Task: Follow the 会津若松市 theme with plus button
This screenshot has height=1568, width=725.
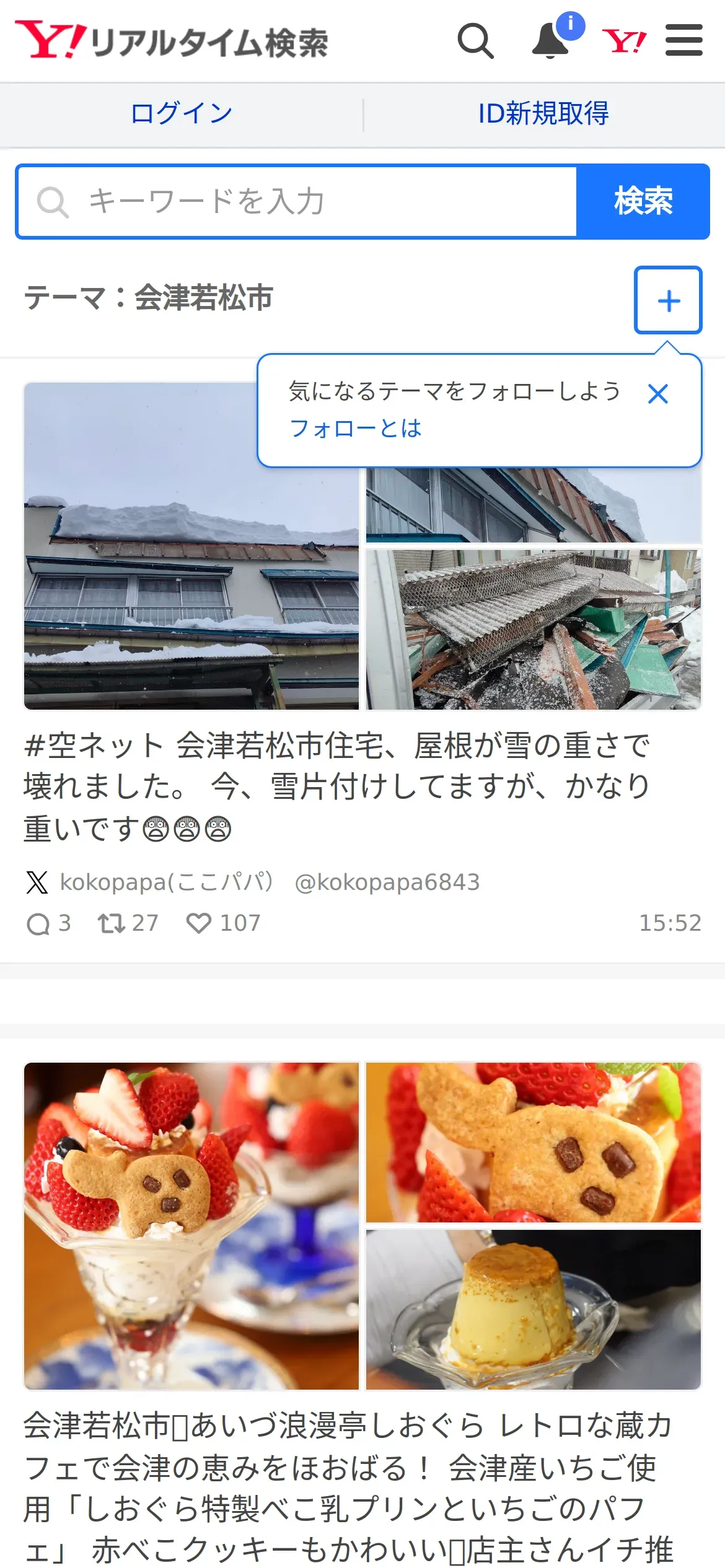Action: click(x=667, y=300)
